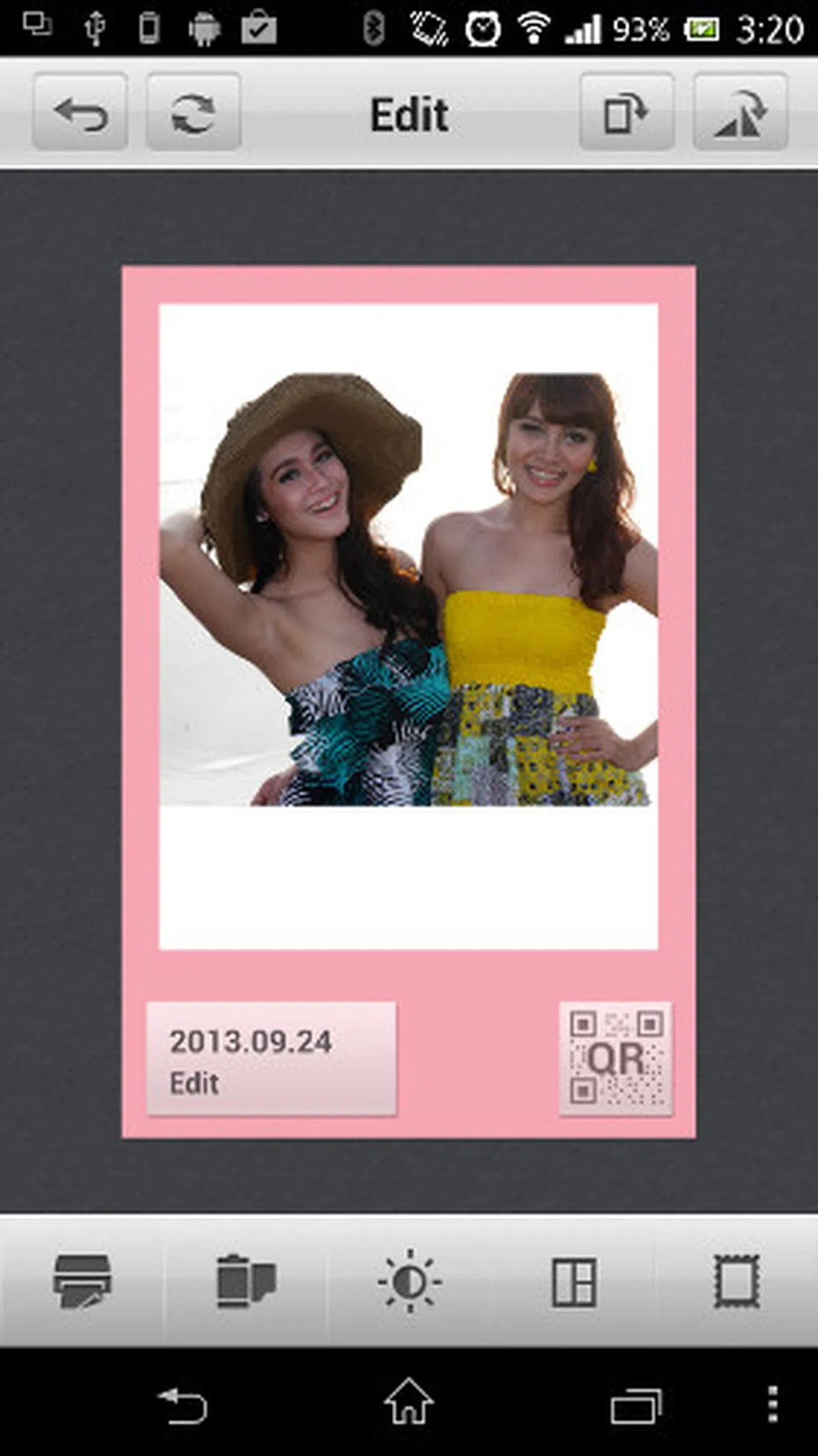The height and width of the screenshot is (1456, 818).
Task: Tap the undo arrow in the Edit toolbar
Action: coord(80,113)
